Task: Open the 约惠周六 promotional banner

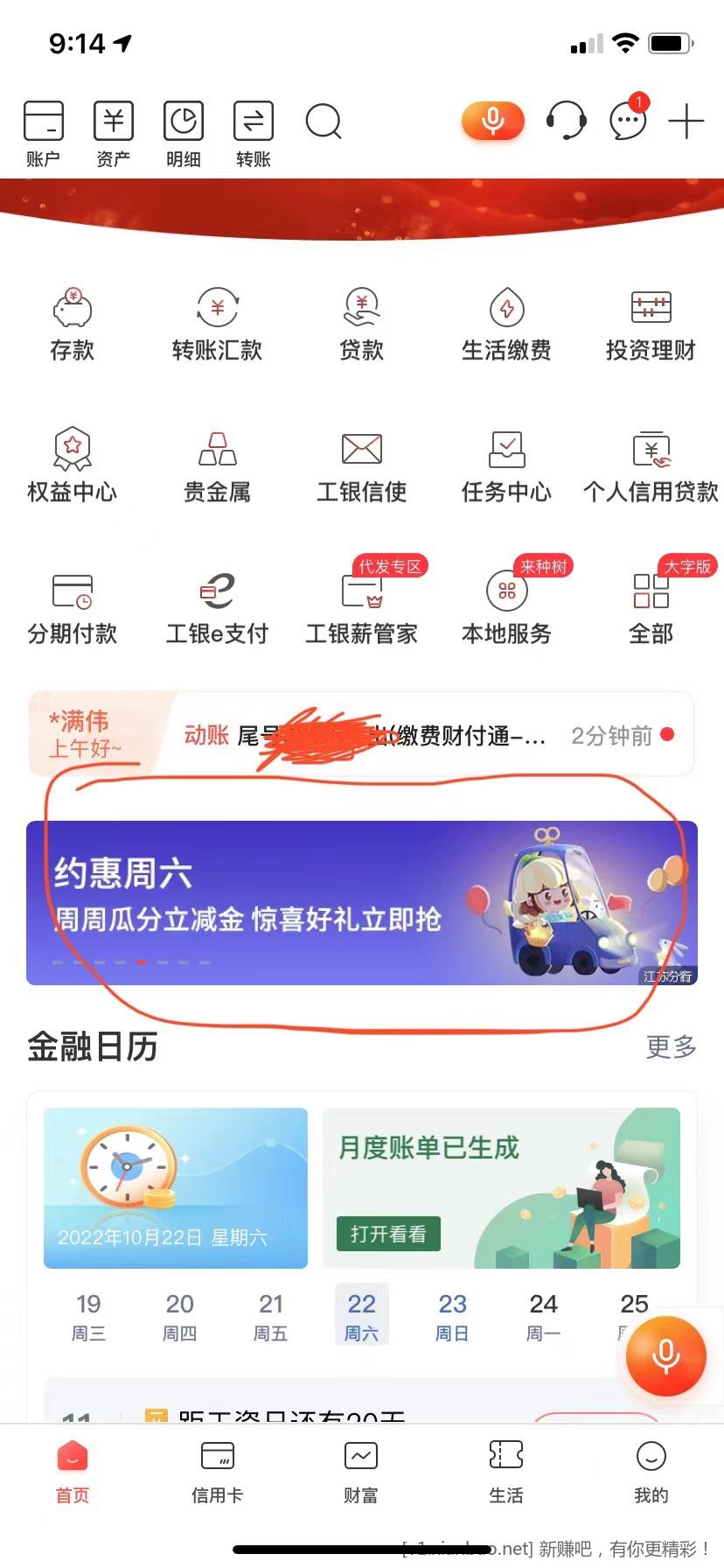Action: (x=361, y=903)
